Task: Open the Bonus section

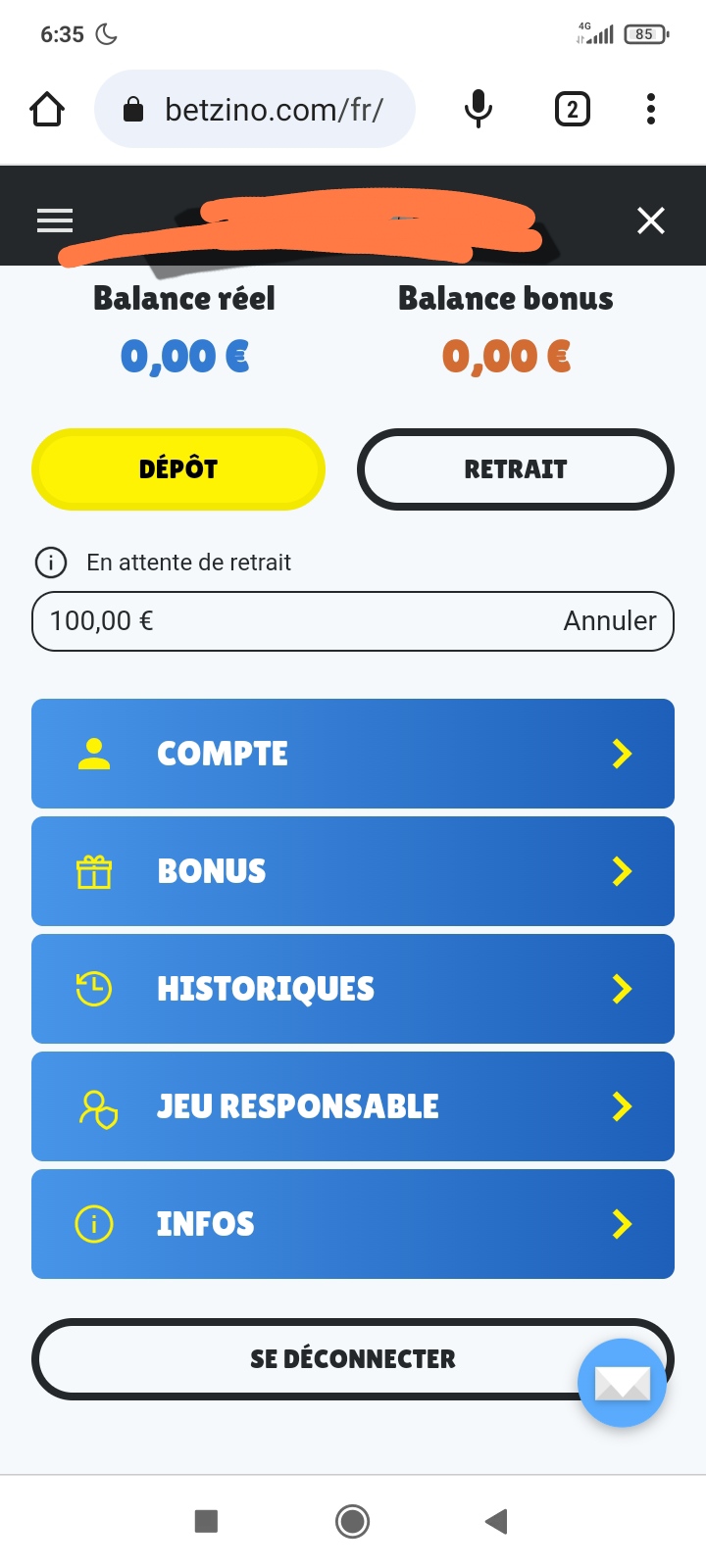Action: [353, 871]
